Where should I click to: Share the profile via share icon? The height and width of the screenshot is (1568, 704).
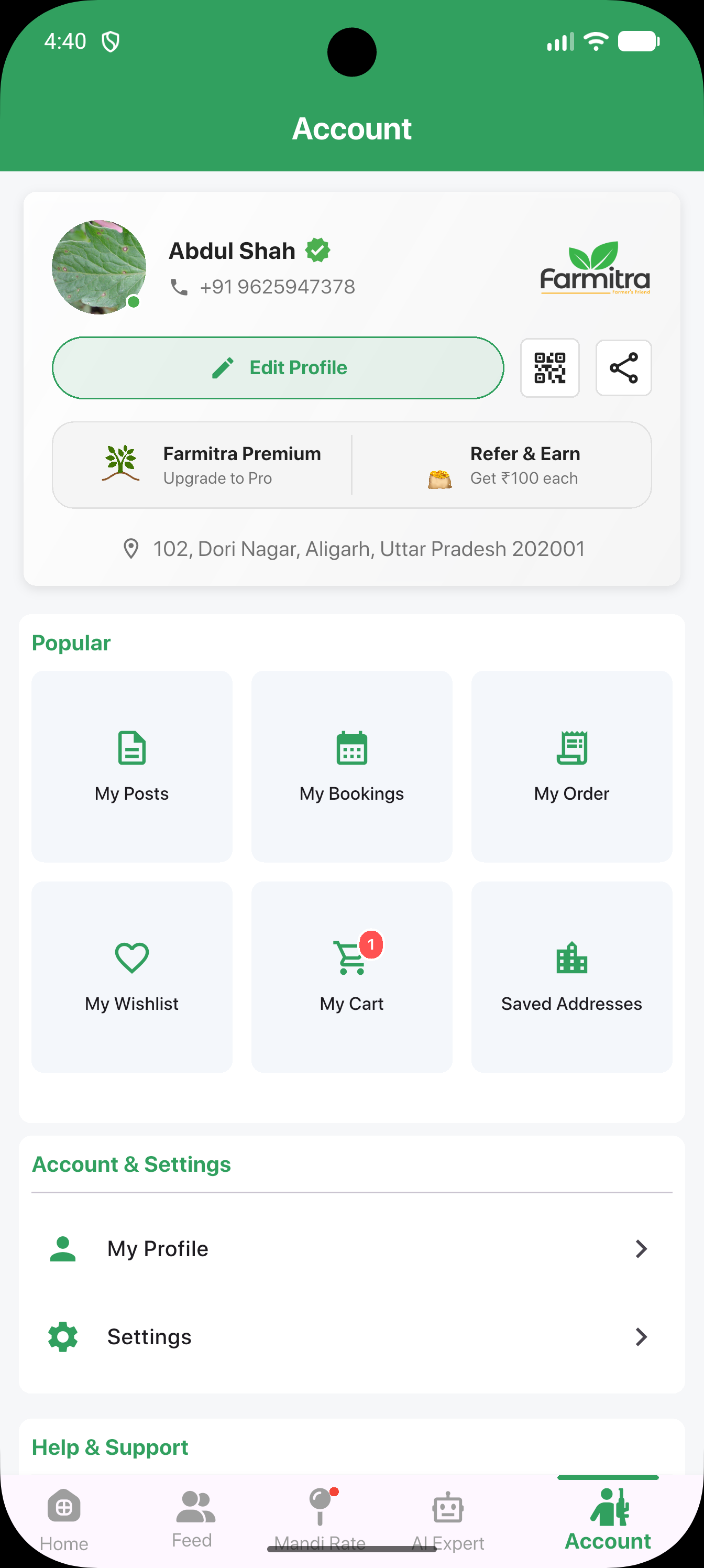[623, 368]
